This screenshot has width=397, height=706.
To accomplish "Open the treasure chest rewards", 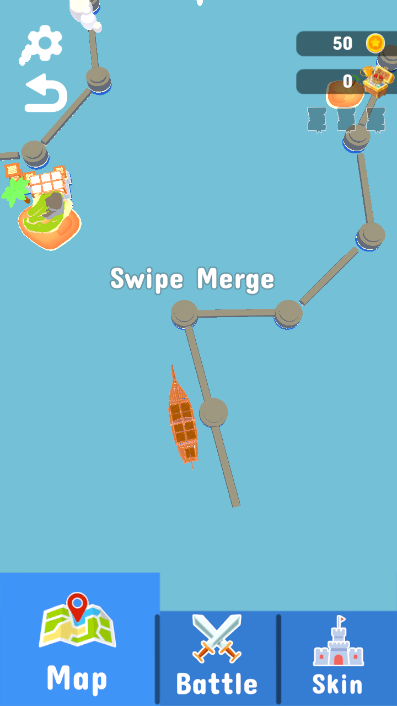I will (x=379, y=81).
